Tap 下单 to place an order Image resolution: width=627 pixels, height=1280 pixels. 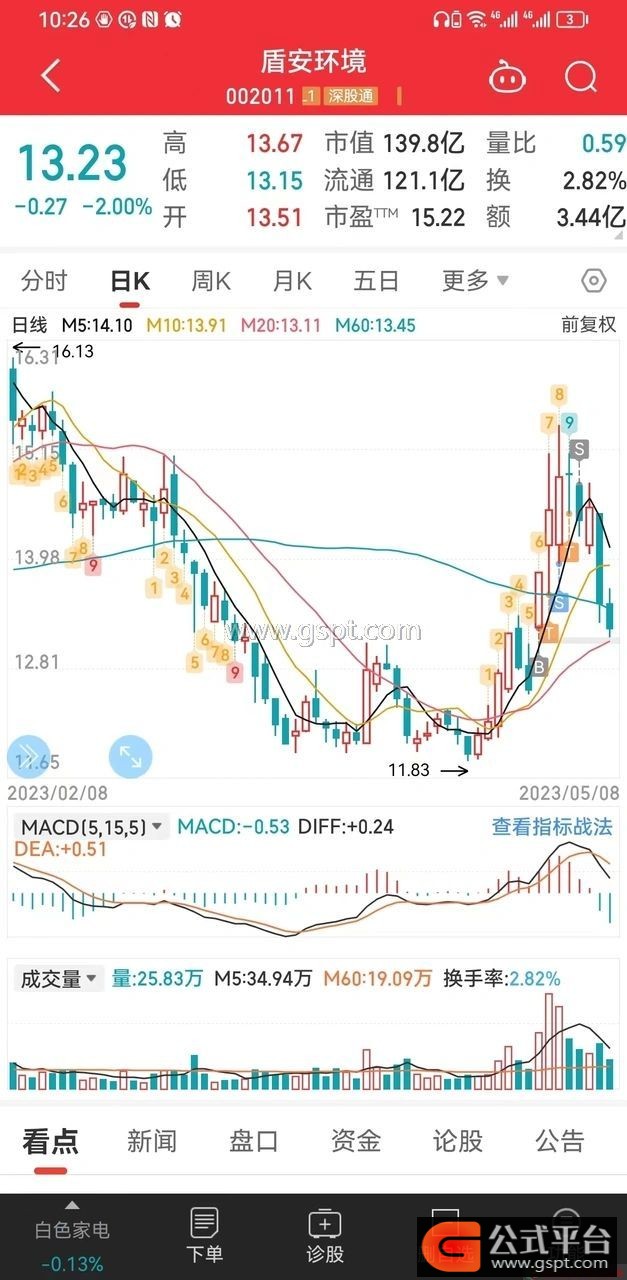205,1236
